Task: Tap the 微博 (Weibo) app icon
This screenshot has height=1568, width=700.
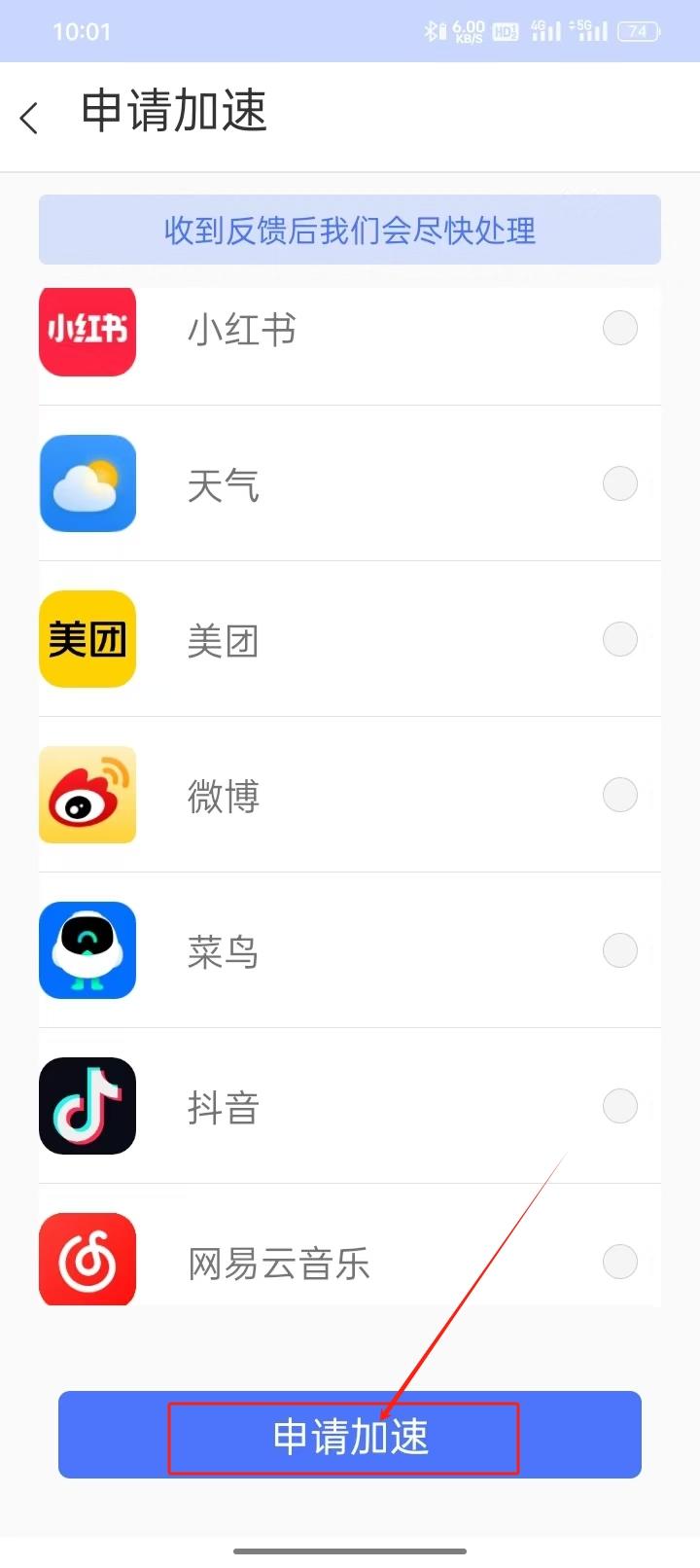Action: pyautogui.click(x=87, y=795)
